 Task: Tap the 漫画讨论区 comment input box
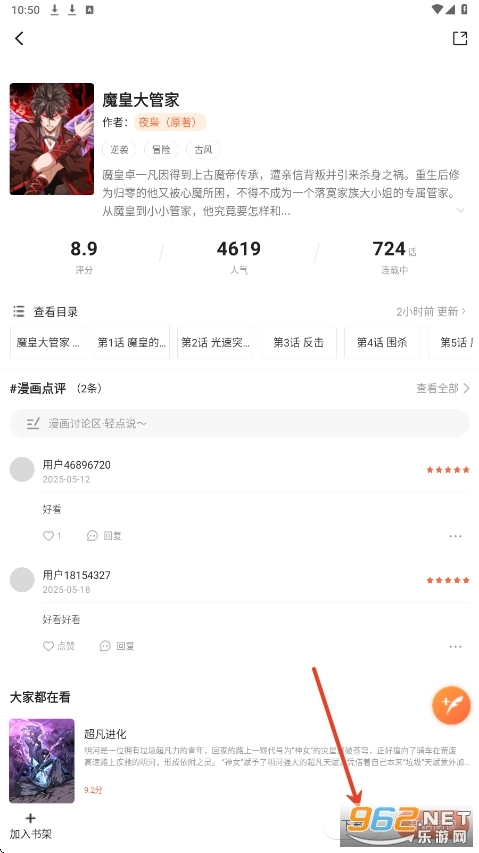(239, 423)
